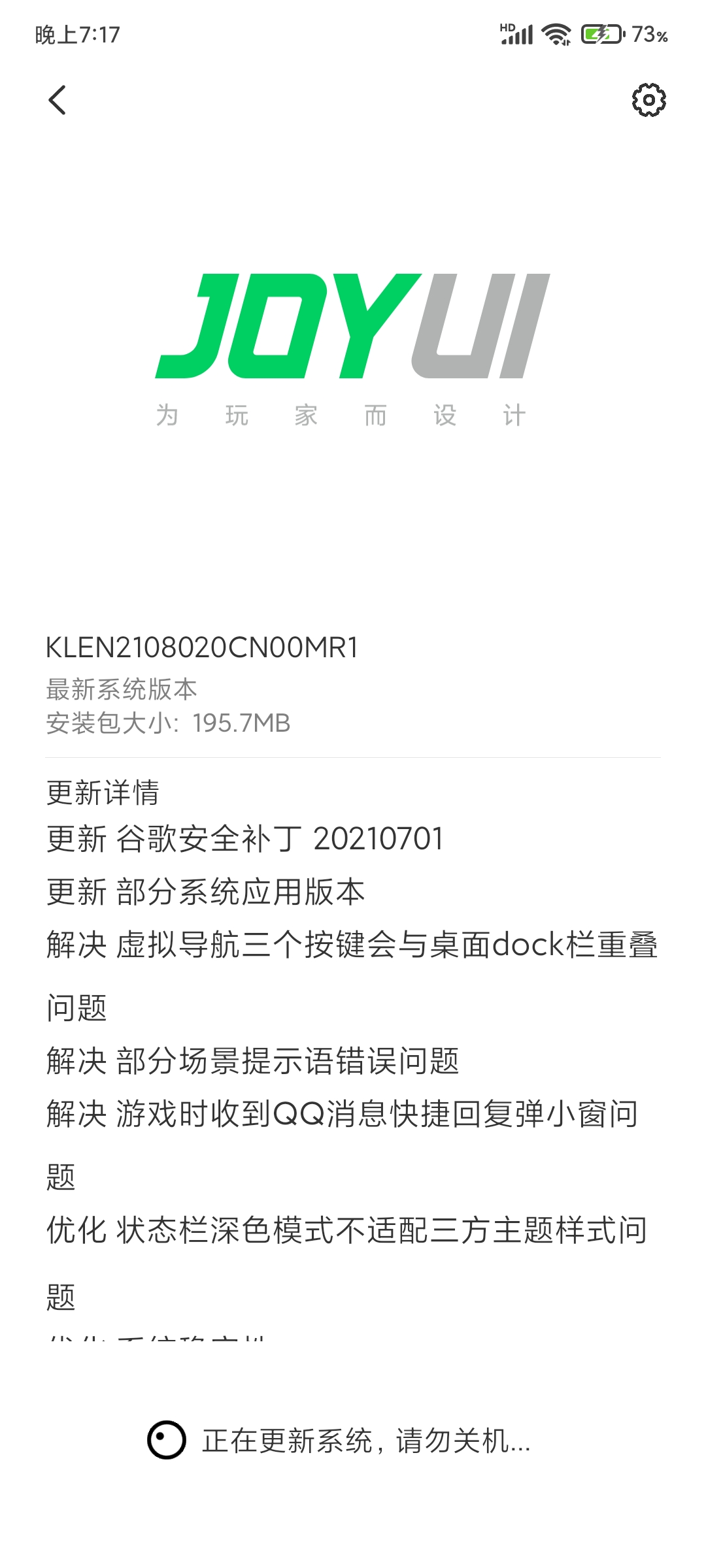The width and height of the screenshot is (706, 1568).
Task: Go back using the top-left arrow
Action: [58, 100]
